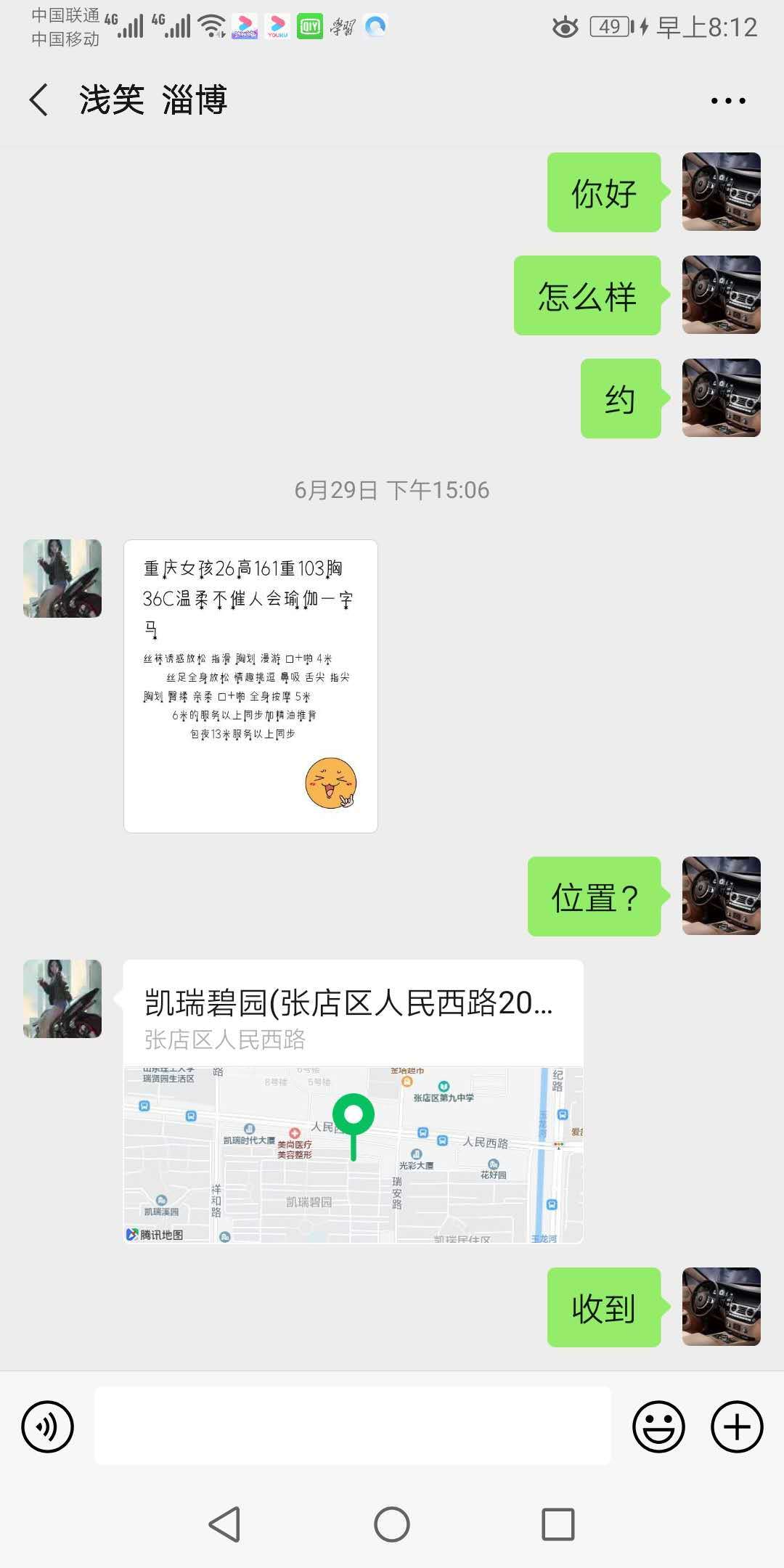Open the chat overflow menu
The width and height of the screenshot is (784, 1568).
(727, 101)
